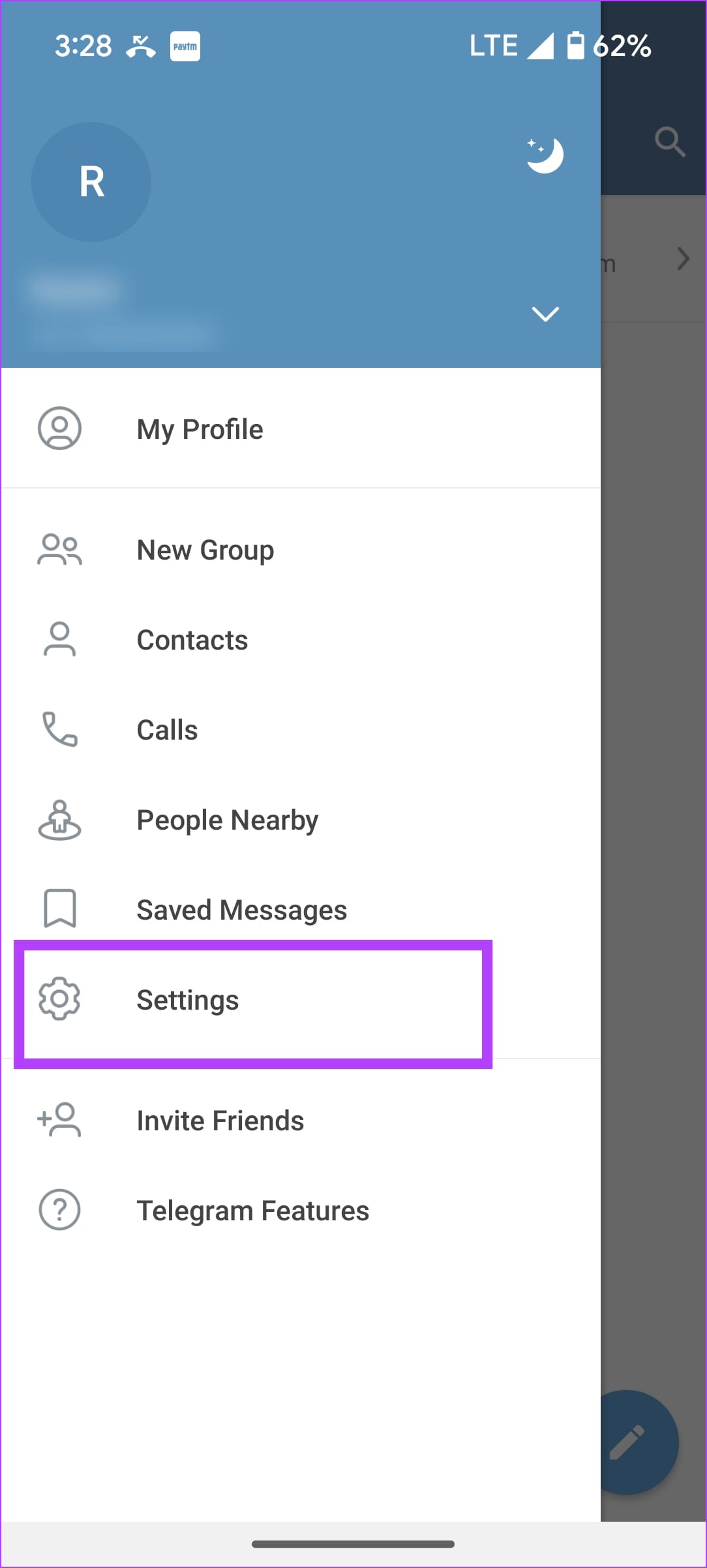Tap the search icon at top right
This screenshot has height=1568, width=707.
click(670, 142)
